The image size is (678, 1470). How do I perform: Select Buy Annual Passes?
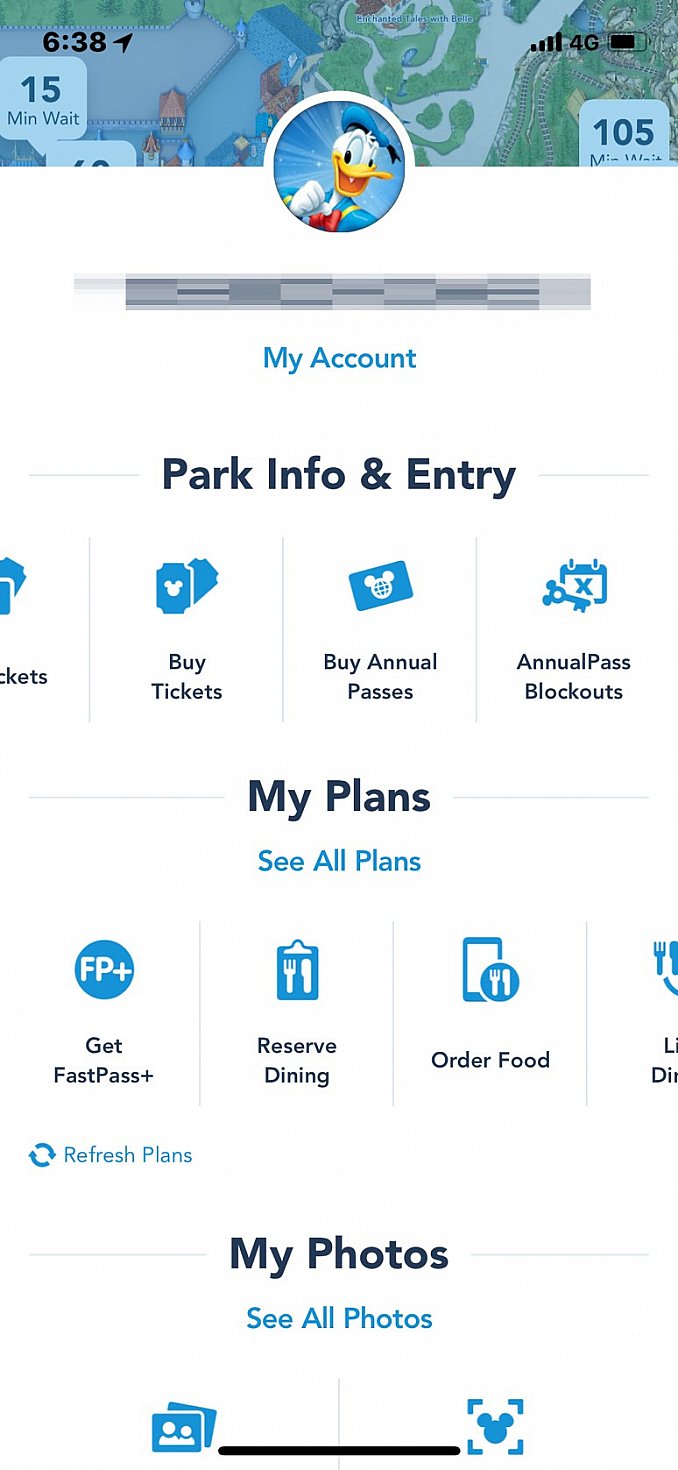coord(380,630)
